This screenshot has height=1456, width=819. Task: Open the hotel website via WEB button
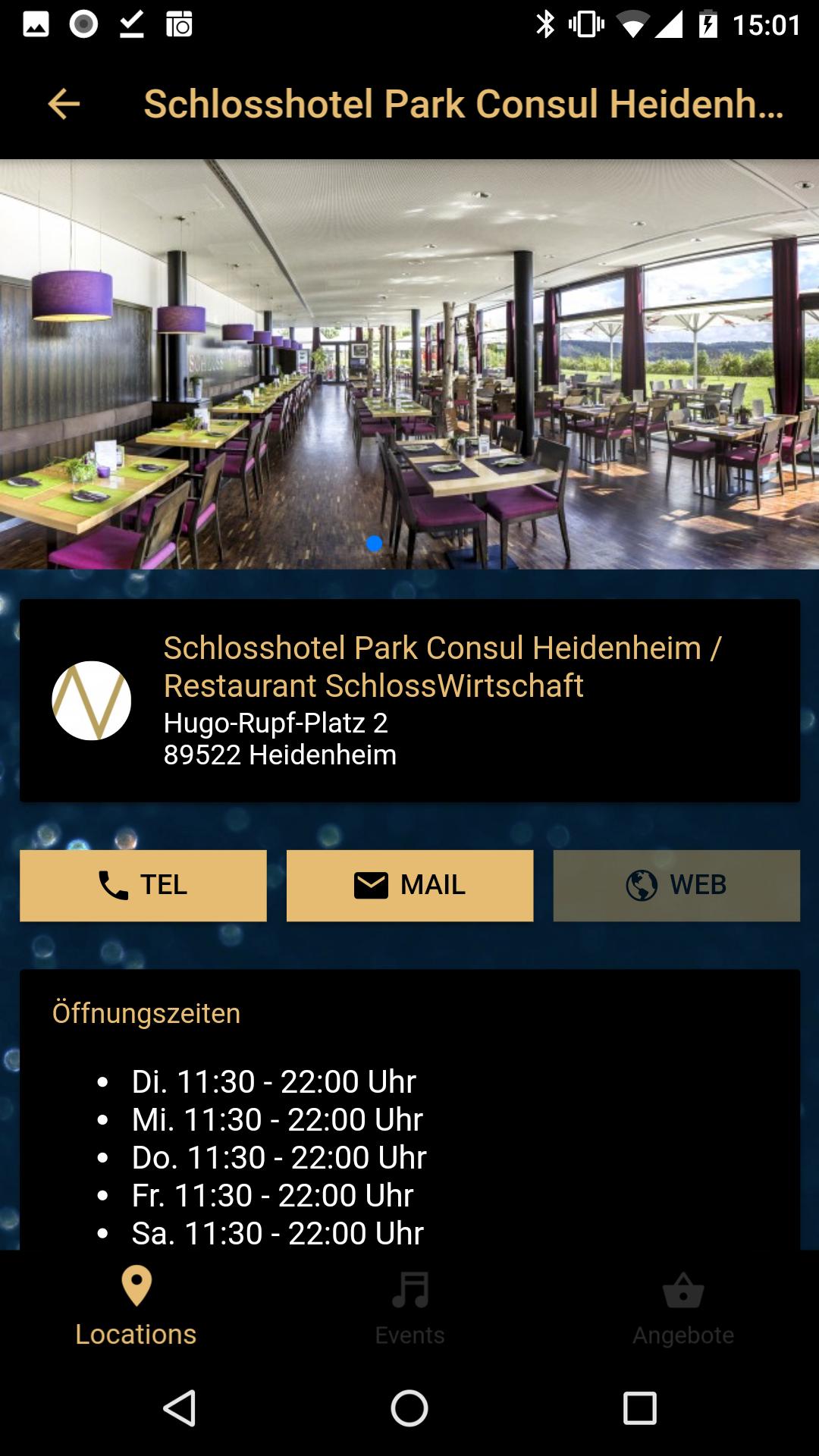click(x=676, y=884)
